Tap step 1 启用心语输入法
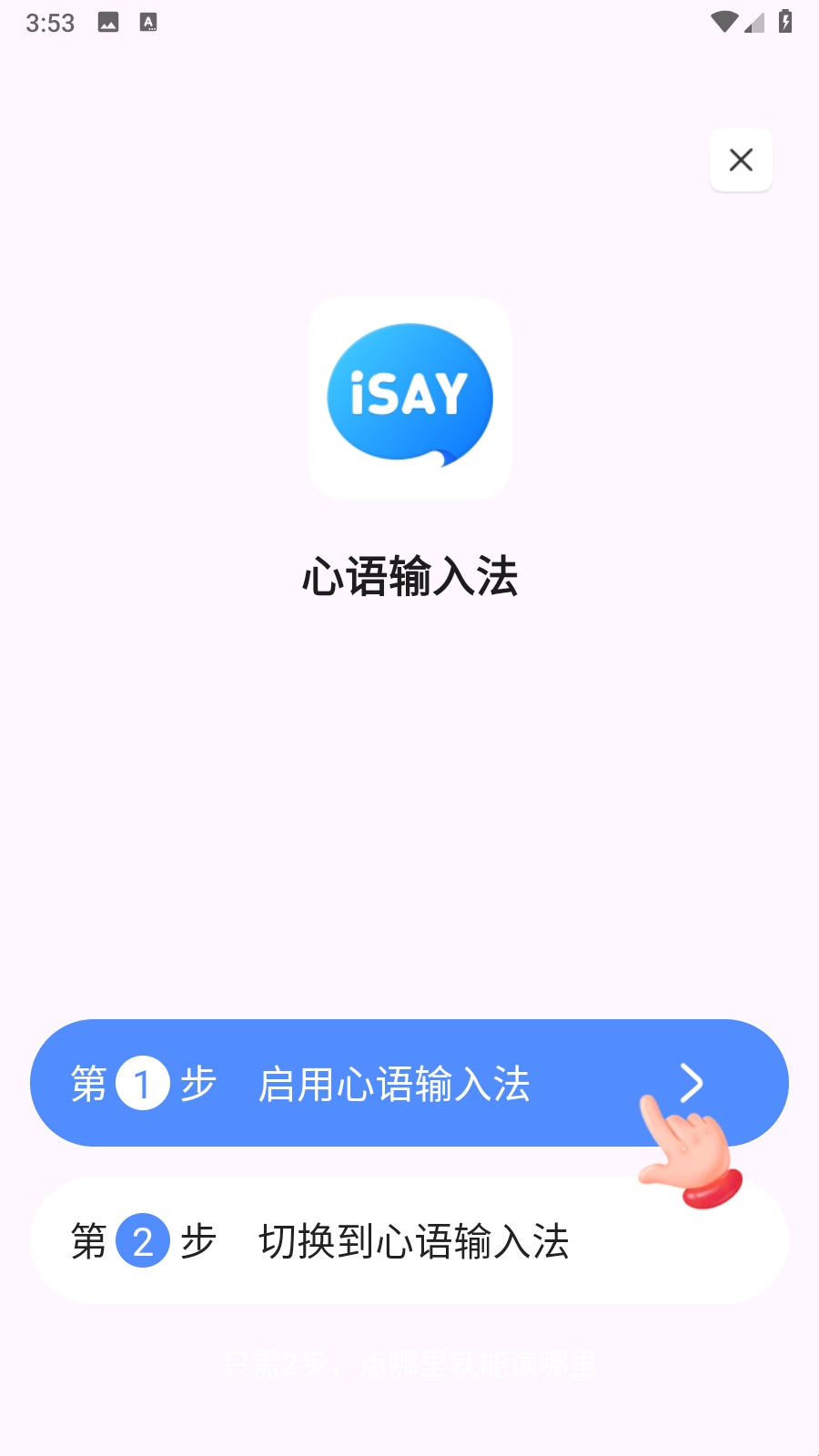This screenshot has height=1456, width=819. 391,1083
